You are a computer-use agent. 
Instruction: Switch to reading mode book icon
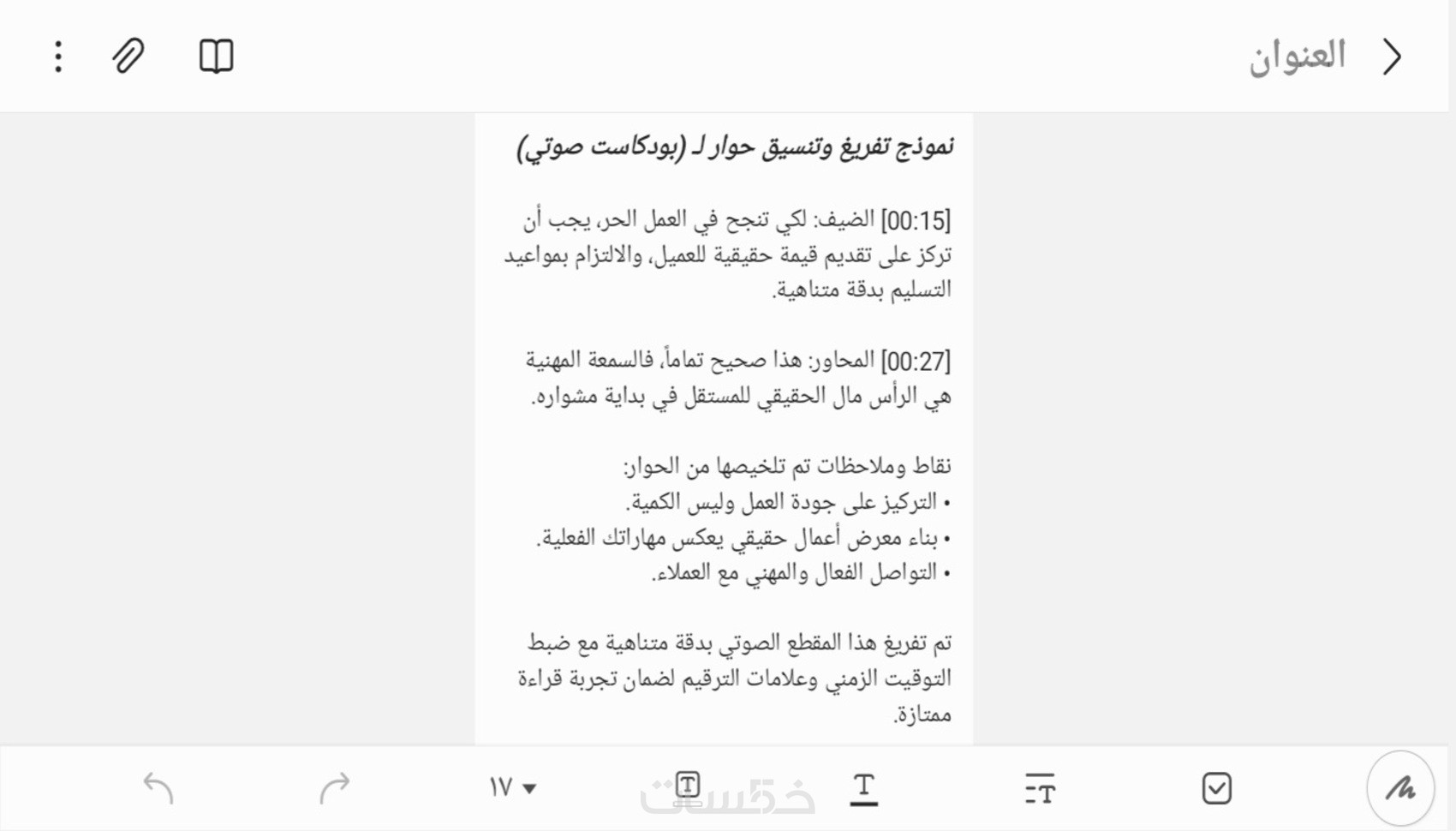(216, 57)
